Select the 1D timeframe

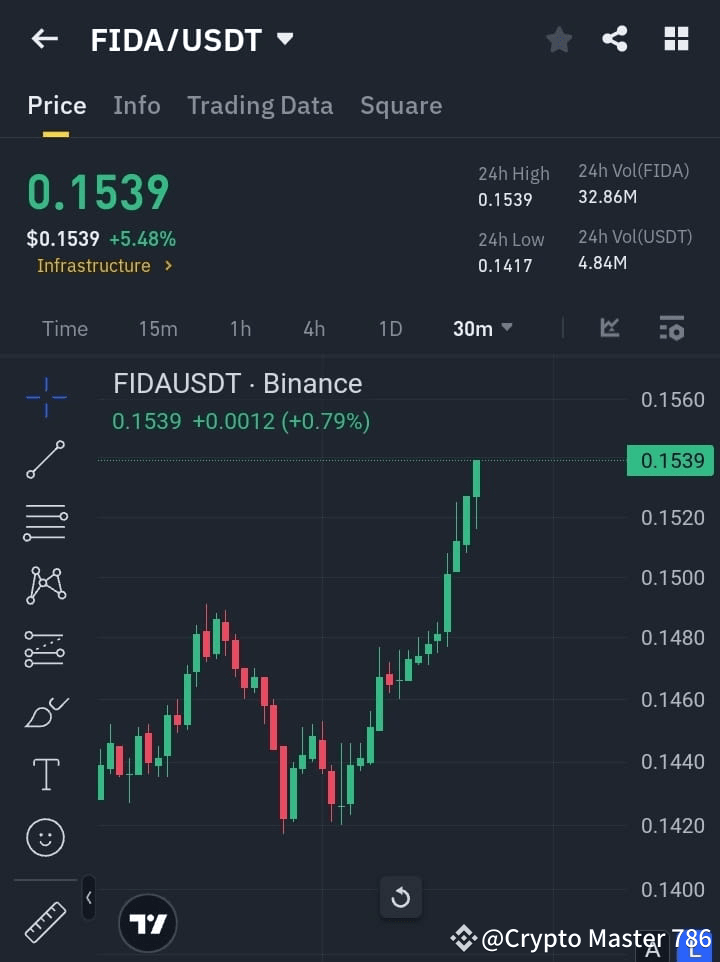[390, 327]
